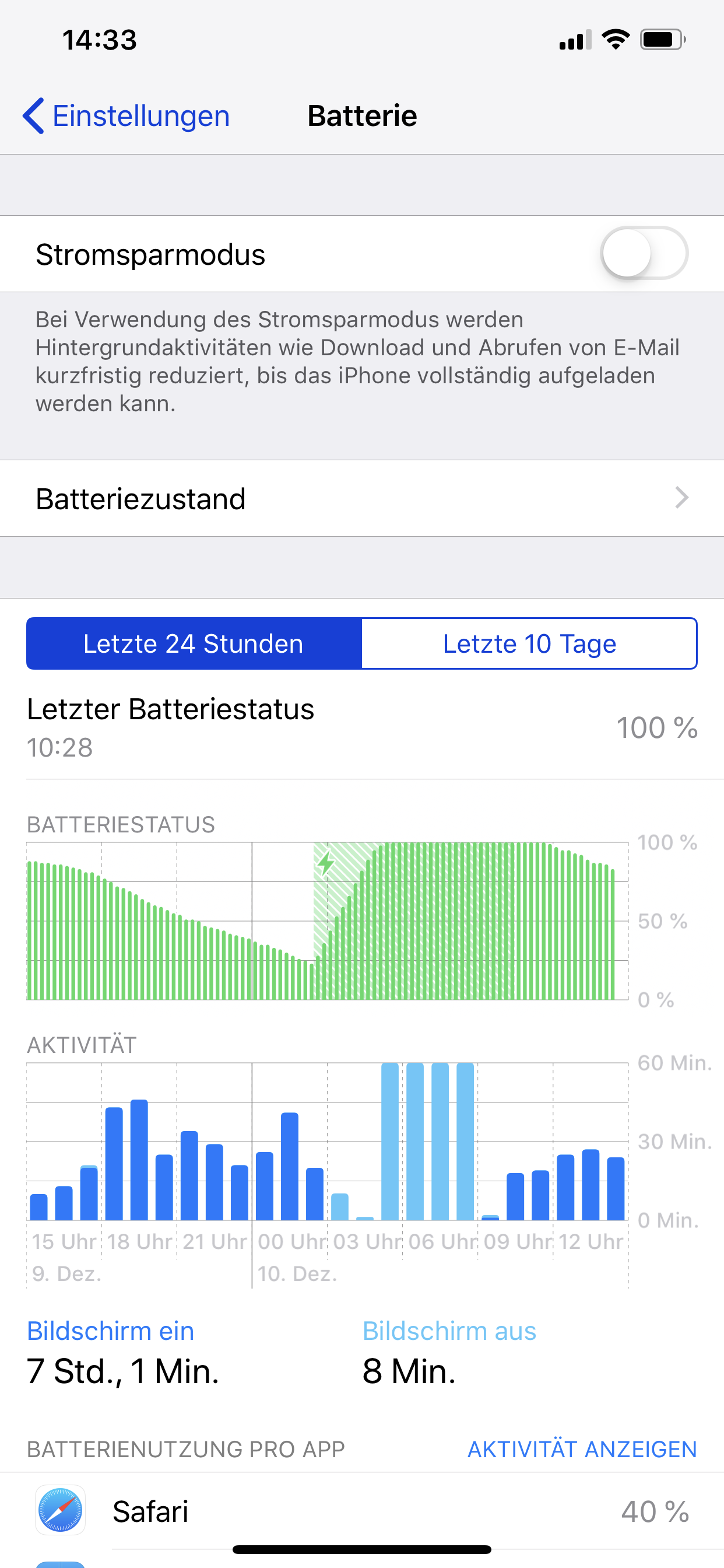Select the Letzte 24 Stunden segment
This screenshot has width=724, height=1568.
(194, 643)
